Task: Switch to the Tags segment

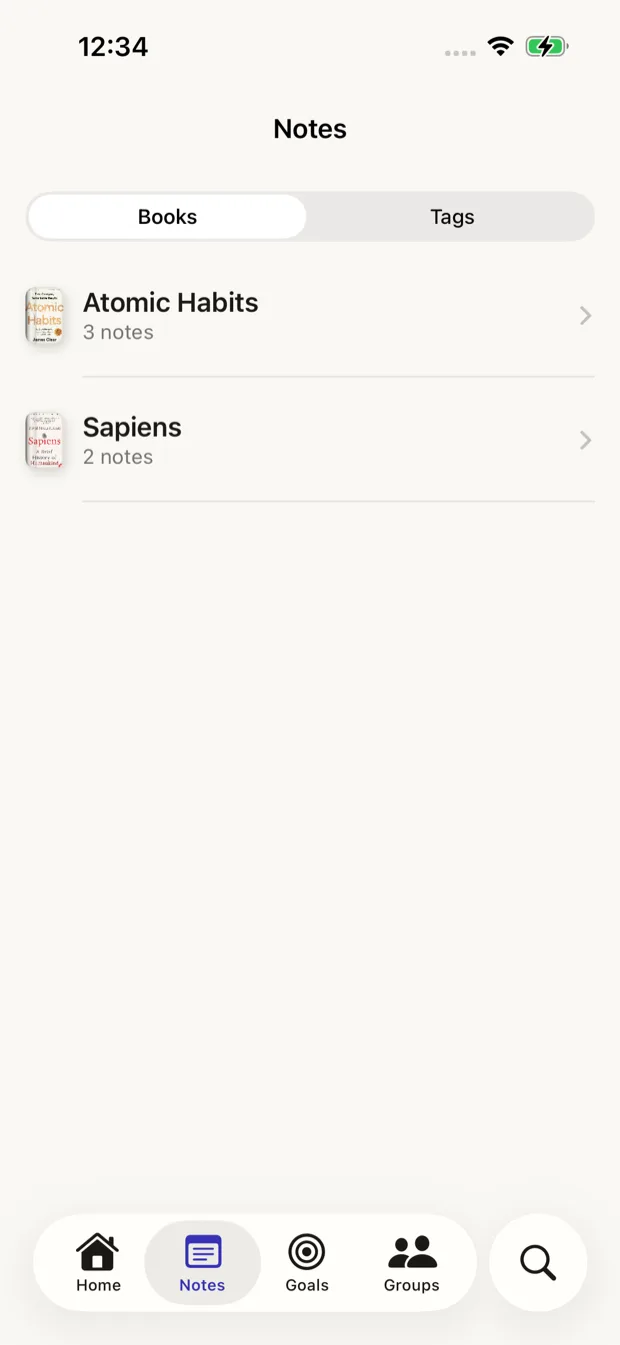Action: (452, 217)
